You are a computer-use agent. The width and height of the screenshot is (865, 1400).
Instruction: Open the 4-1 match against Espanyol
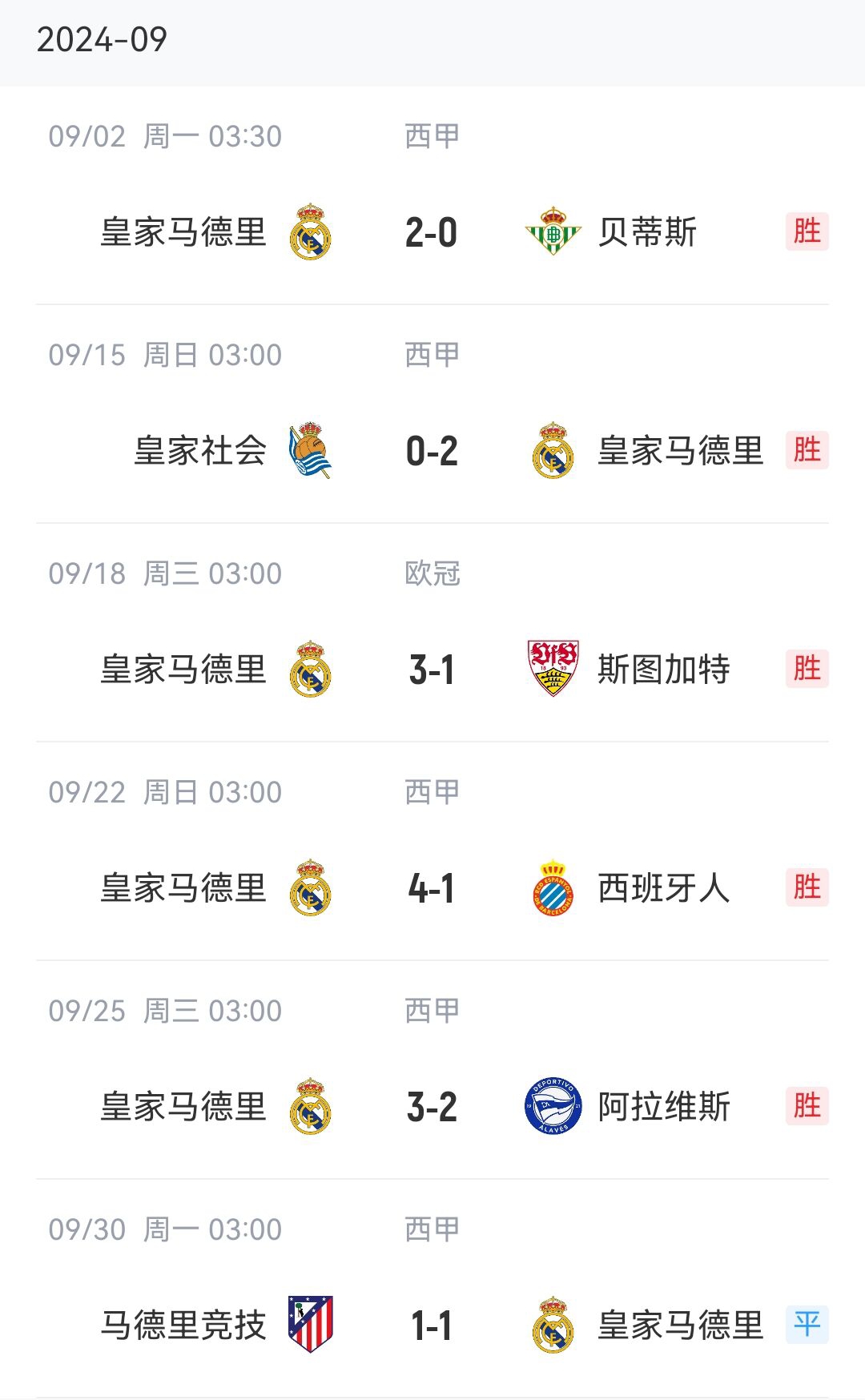tap(432, 851)
